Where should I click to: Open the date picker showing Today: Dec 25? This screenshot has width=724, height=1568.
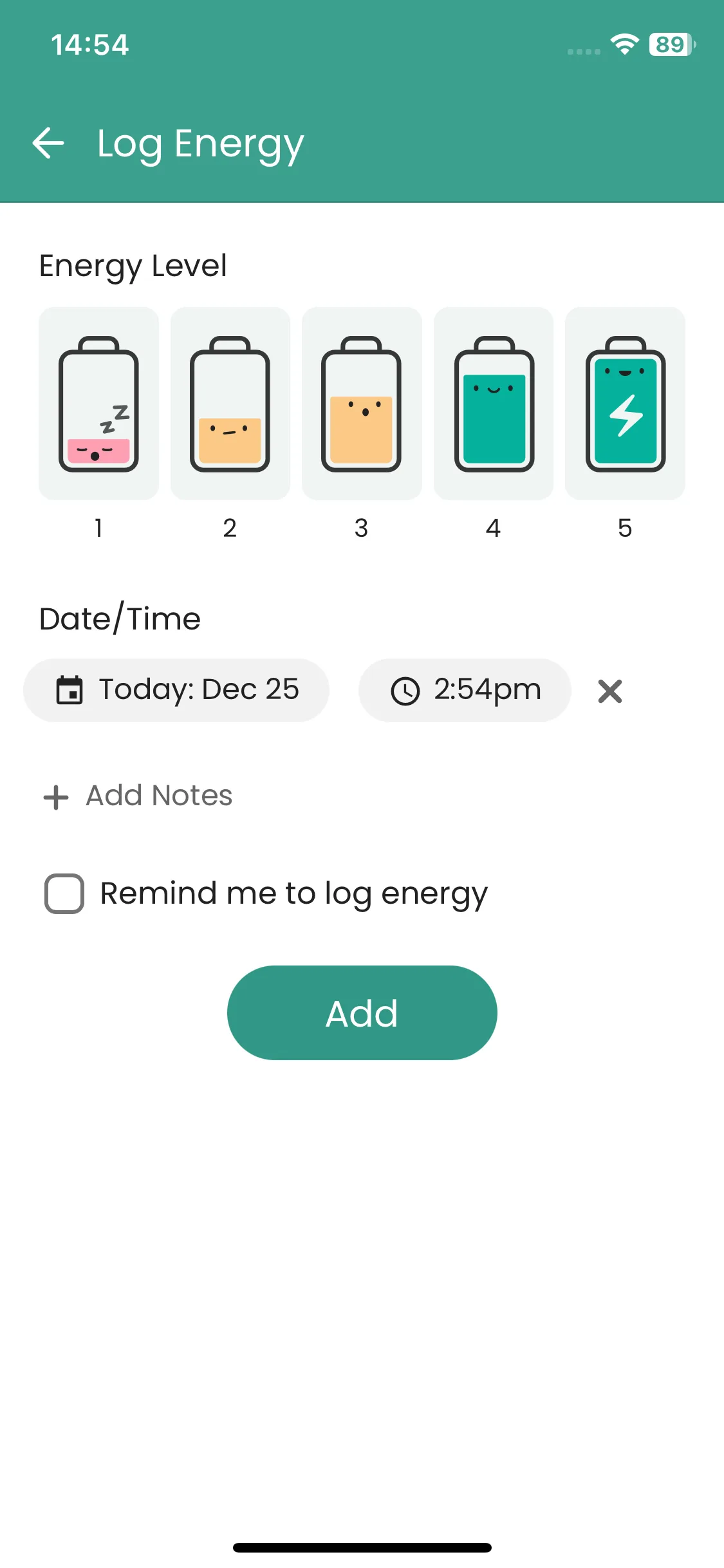176,690
